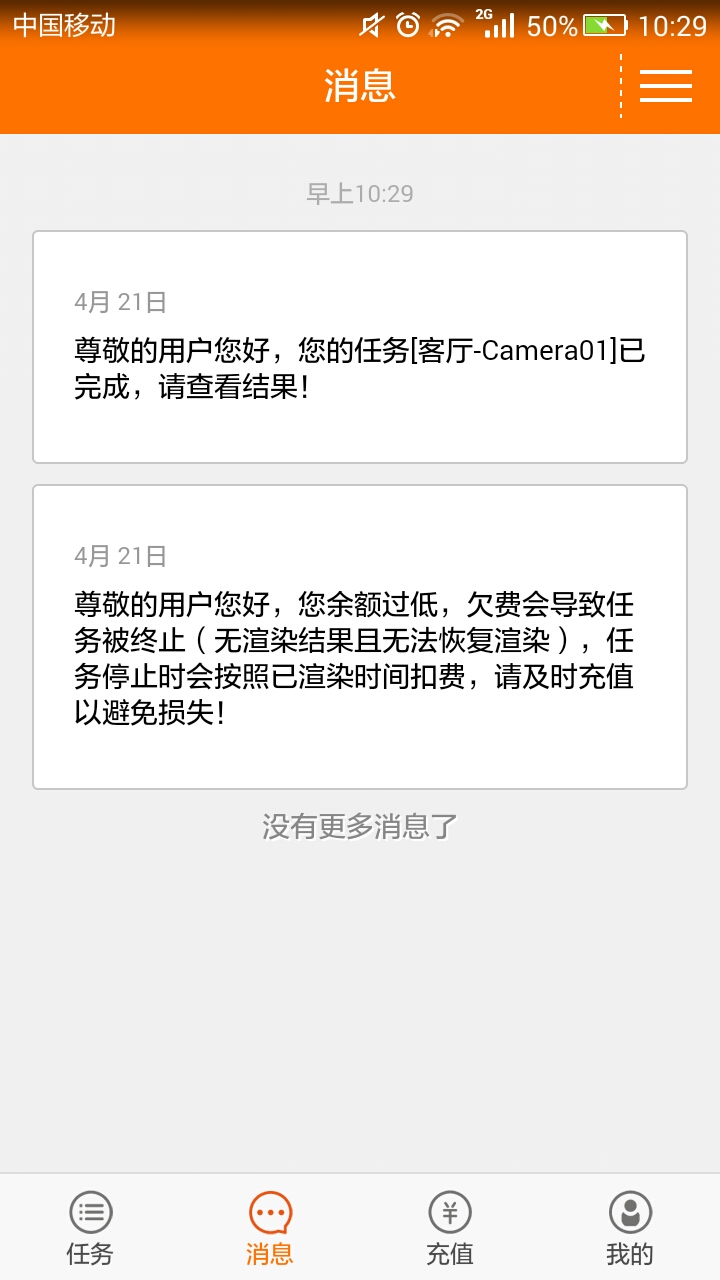The image size is (720, 1280).
Task: Tap the Wi-Fi status bar icon
Action: 447,25
